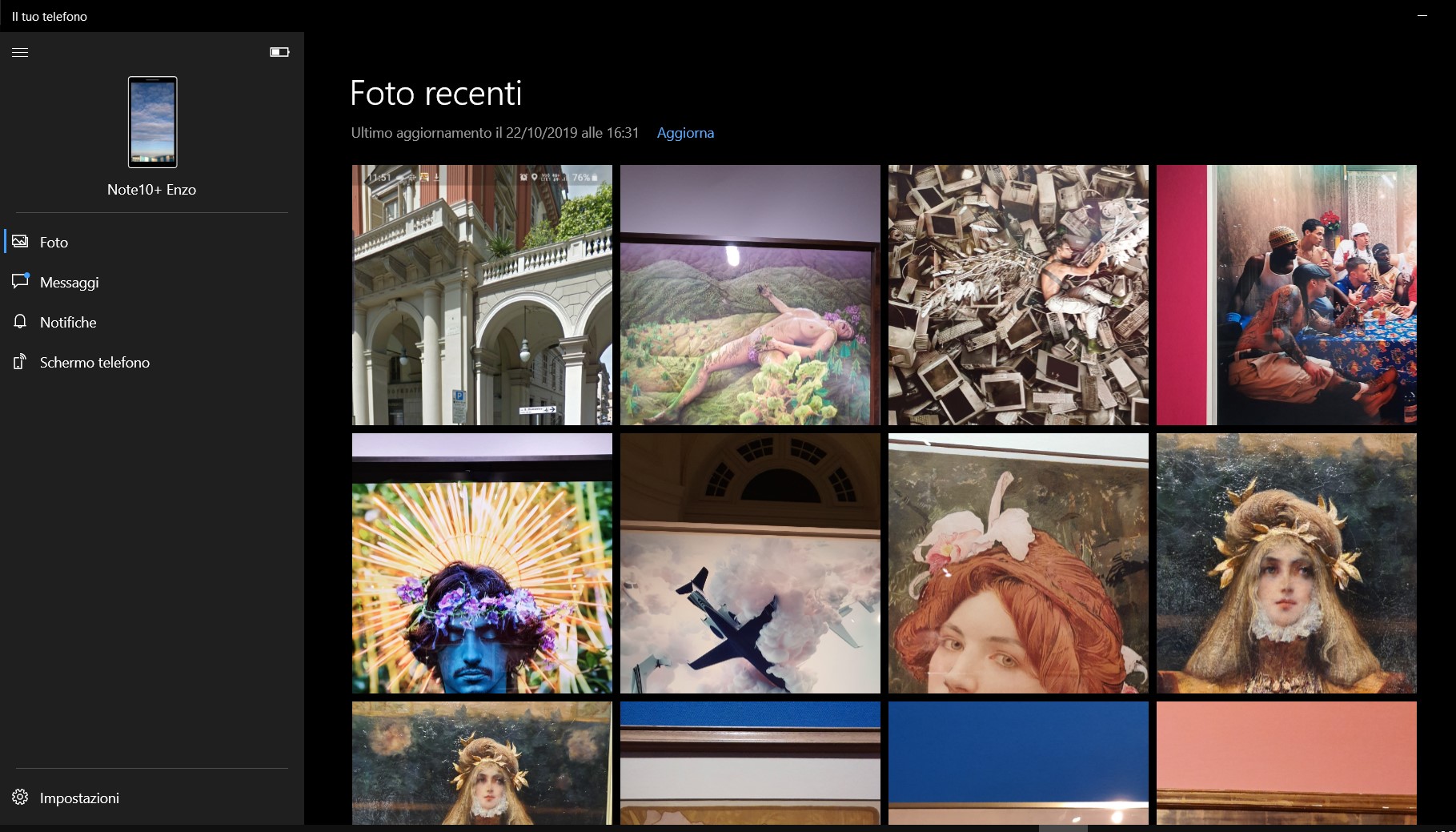The image size is (1456, 832).
Task: Open Notifiche section
Action: click(x=67, y=322)
